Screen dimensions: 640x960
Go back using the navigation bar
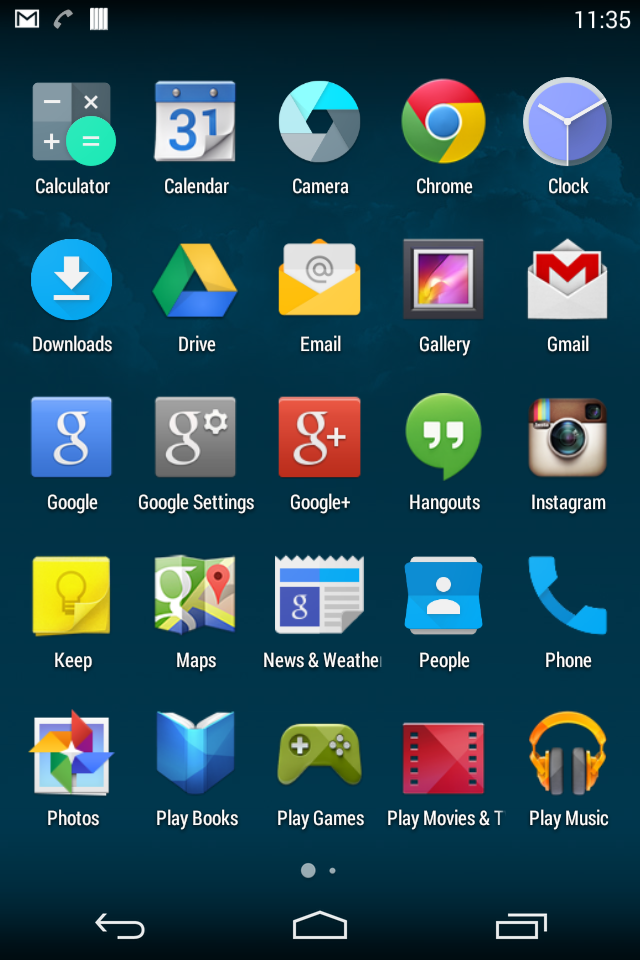[120, 926]
